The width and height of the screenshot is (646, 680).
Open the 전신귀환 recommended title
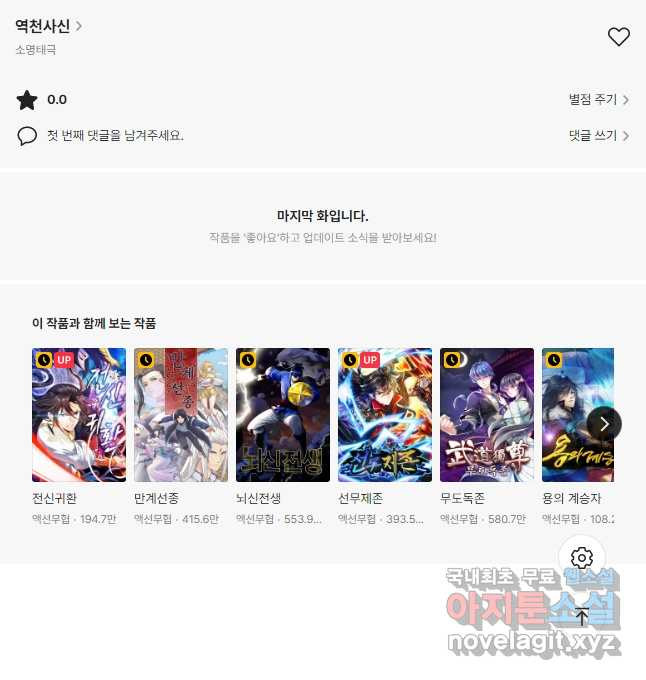click(x=79, y=415)
